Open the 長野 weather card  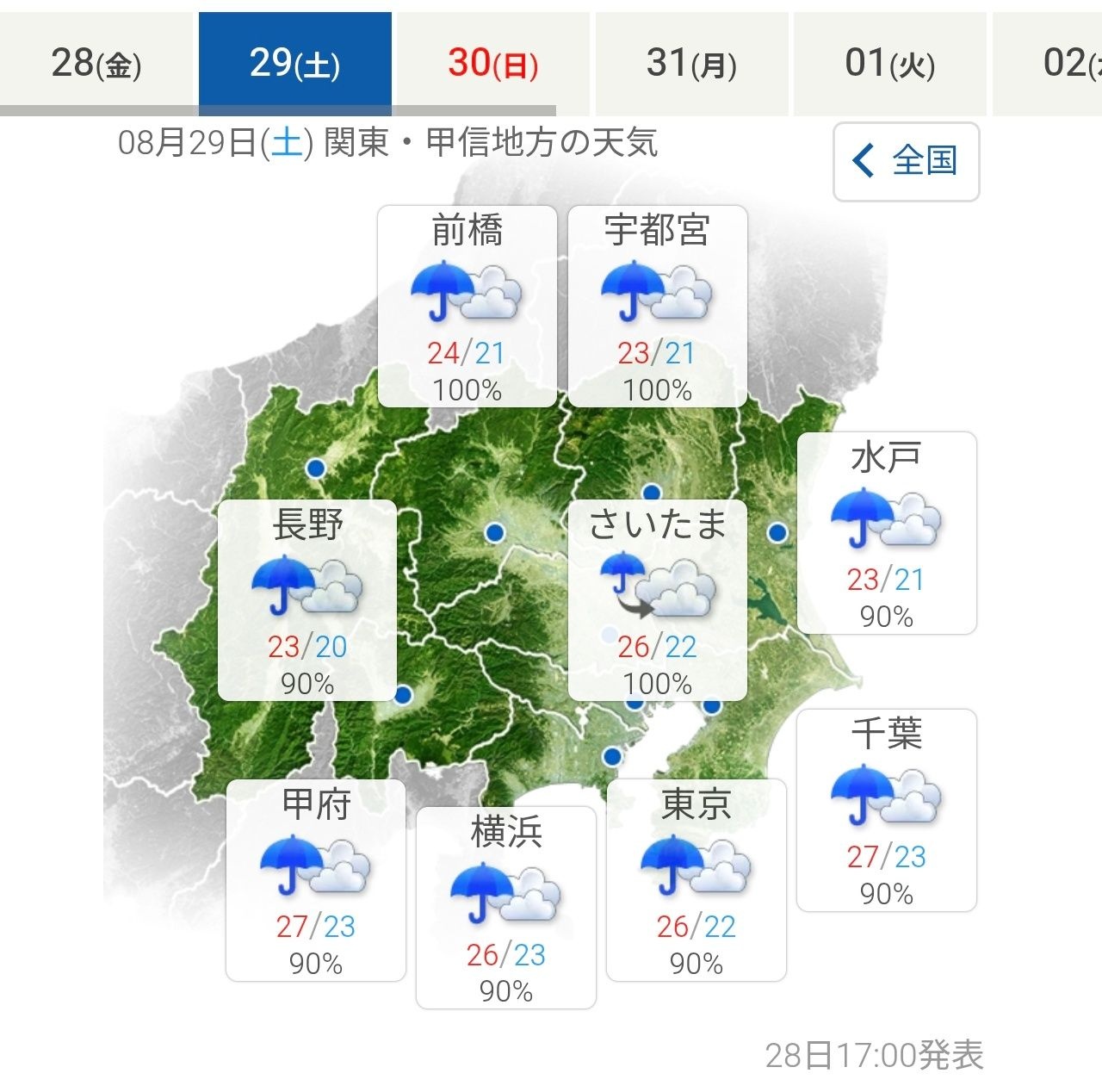(x=307, y=600)
